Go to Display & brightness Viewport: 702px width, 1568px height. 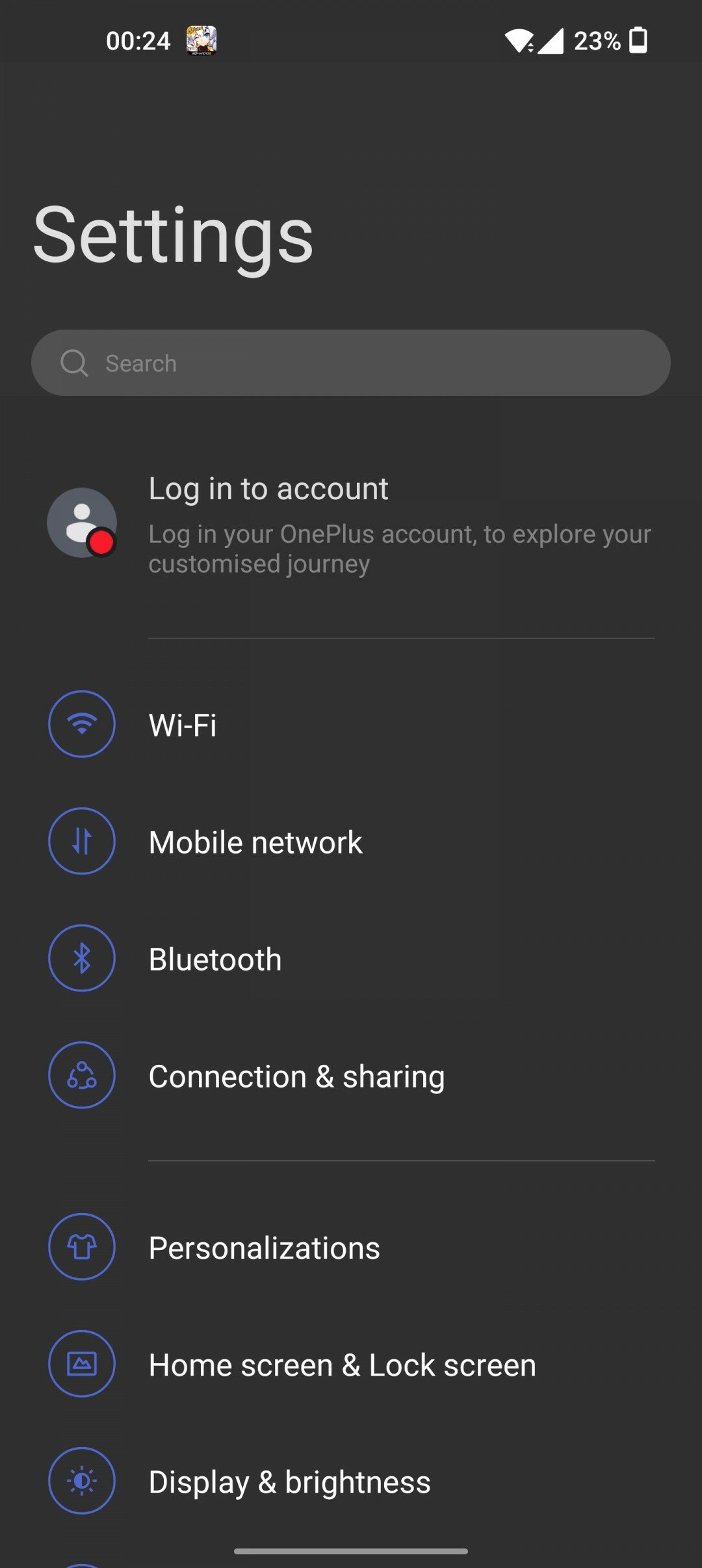pos(351,1481)
